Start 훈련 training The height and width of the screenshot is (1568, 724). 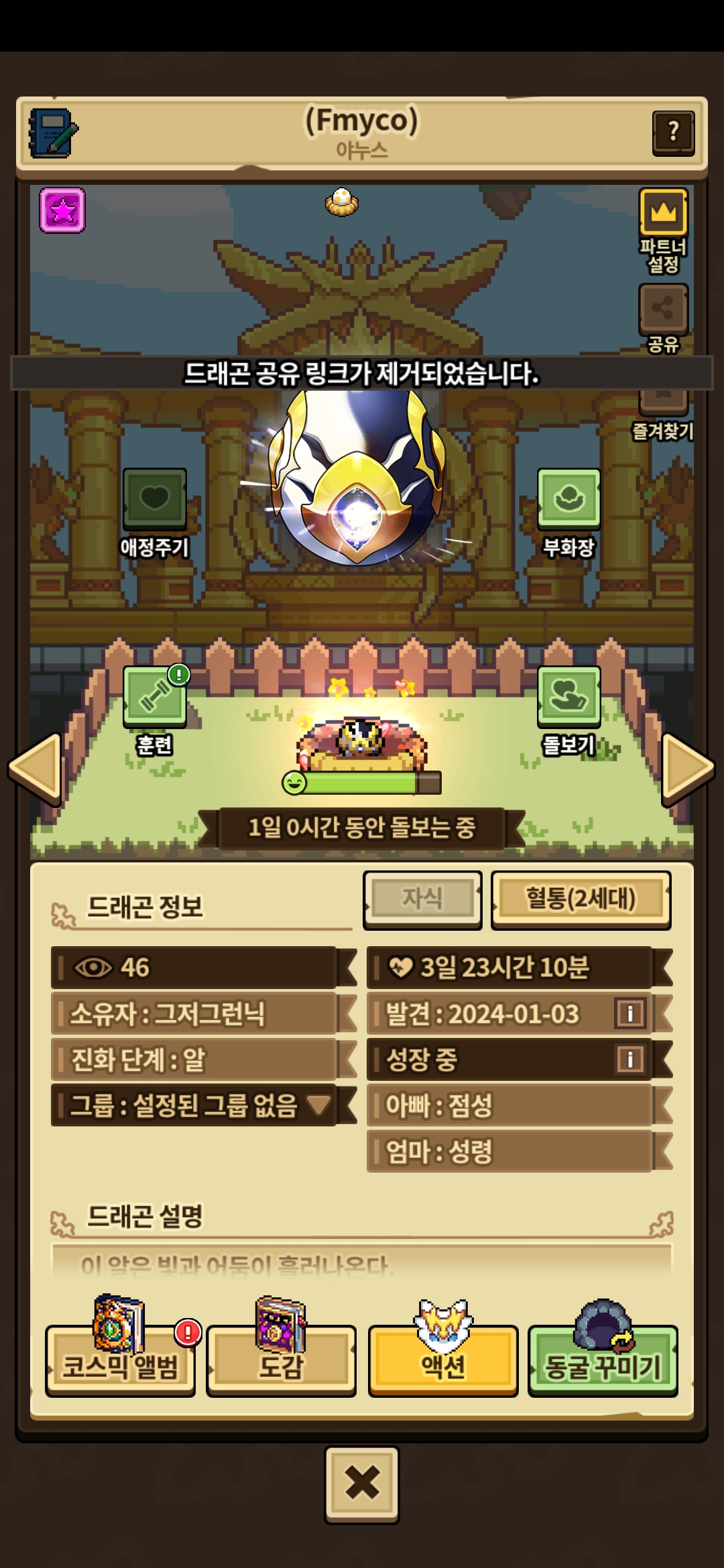154,697
